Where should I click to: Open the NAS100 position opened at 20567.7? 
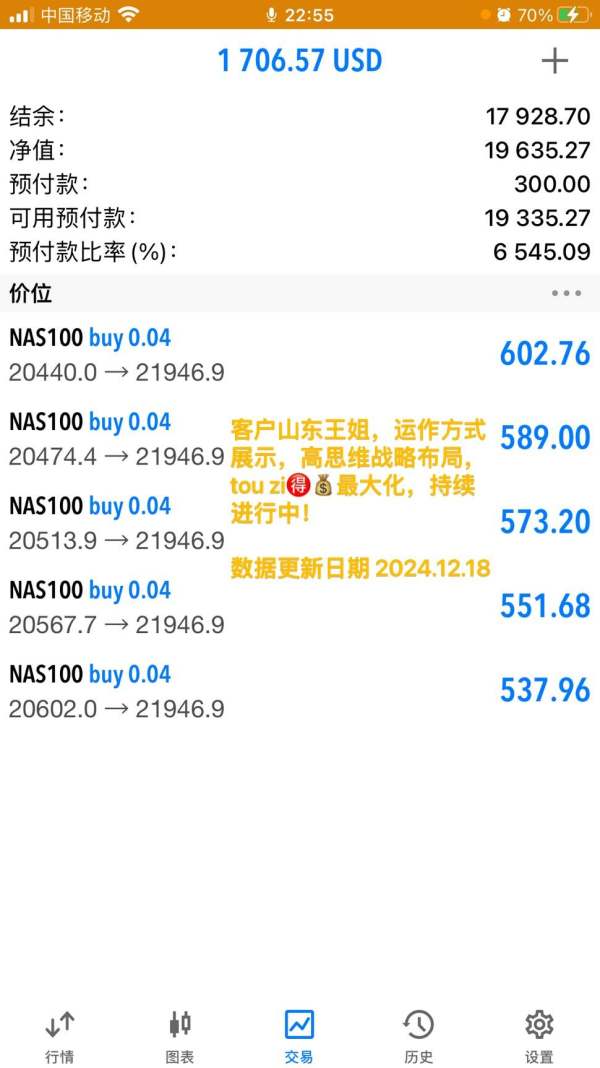pos(300,607)
